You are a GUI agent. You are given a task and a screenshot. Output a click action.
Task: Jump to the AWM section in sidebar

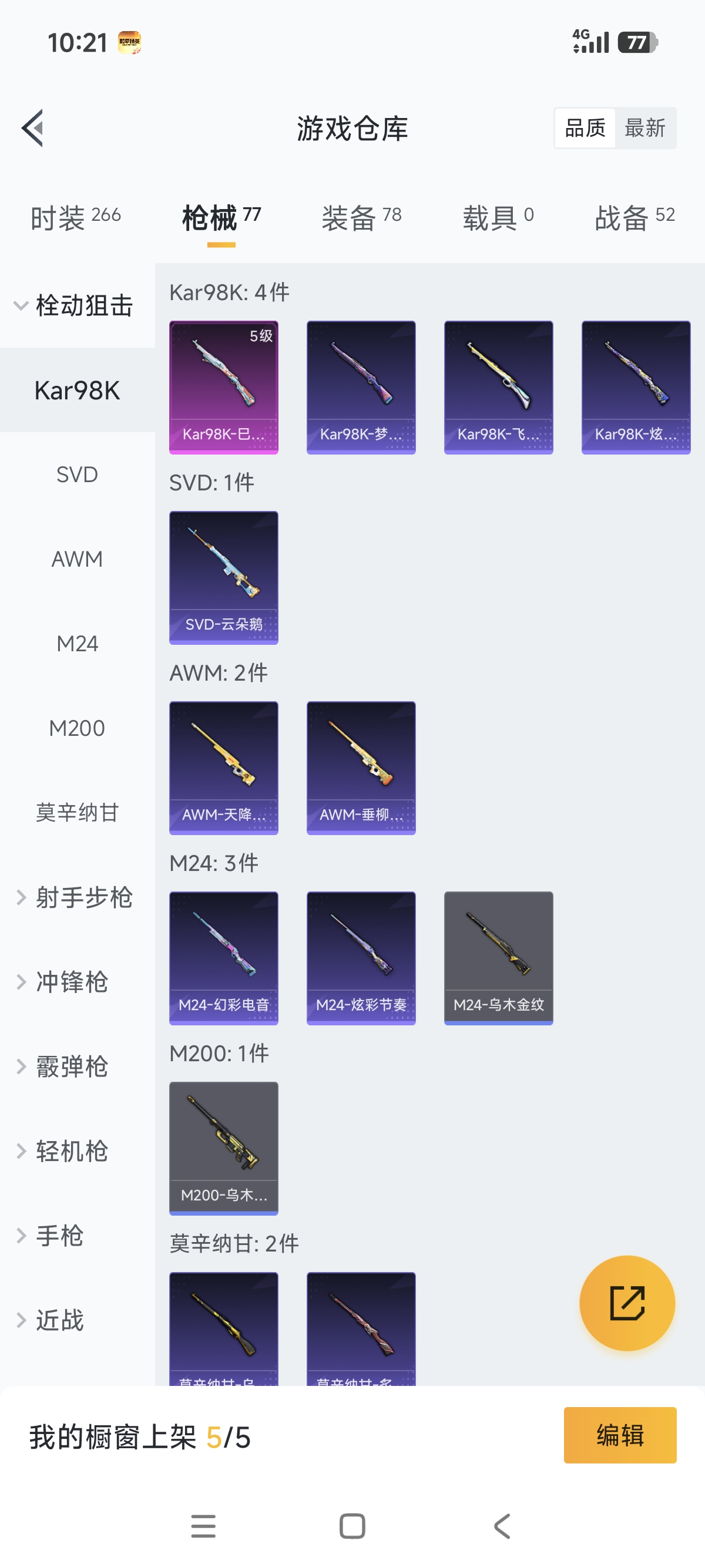point(78,558)
